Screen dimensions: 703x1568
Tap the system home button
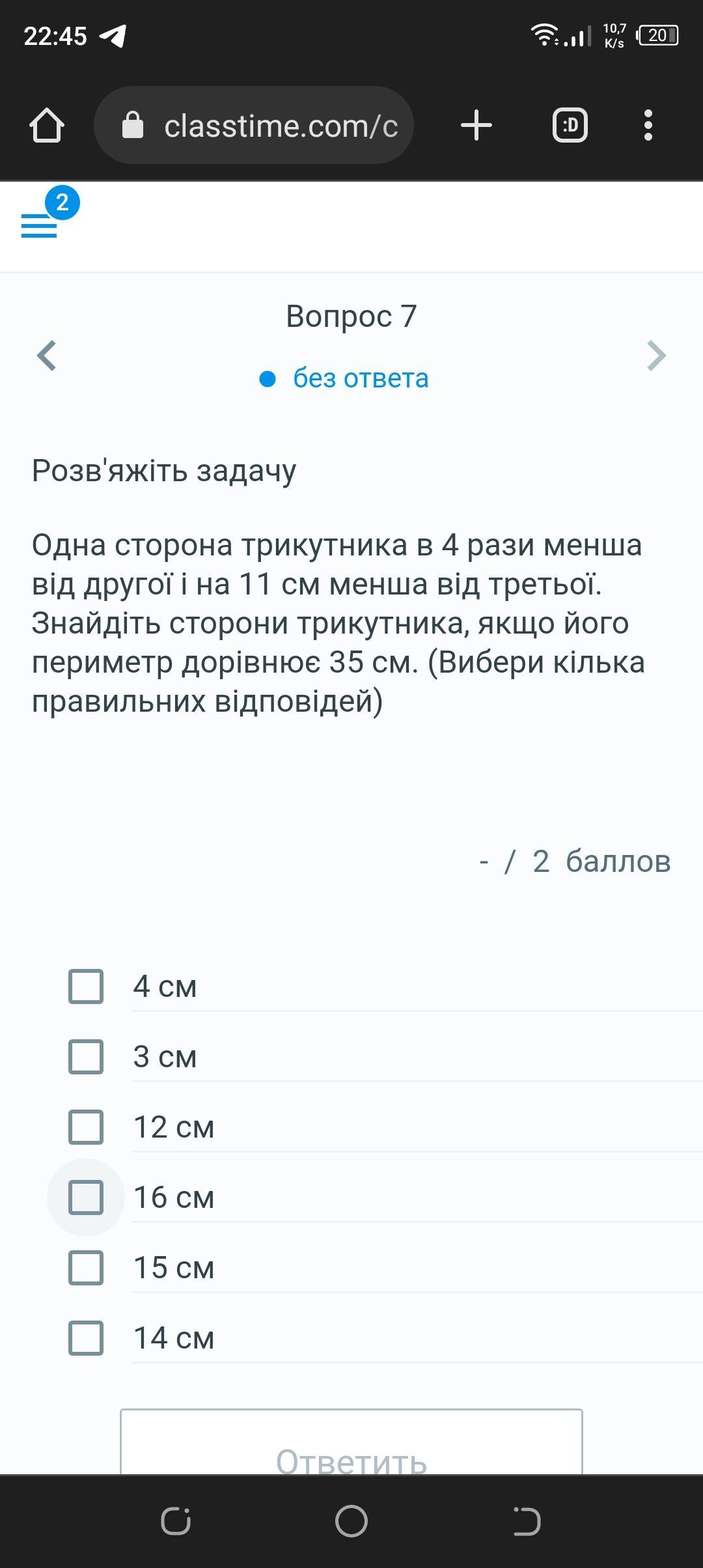click(351, 1521)
